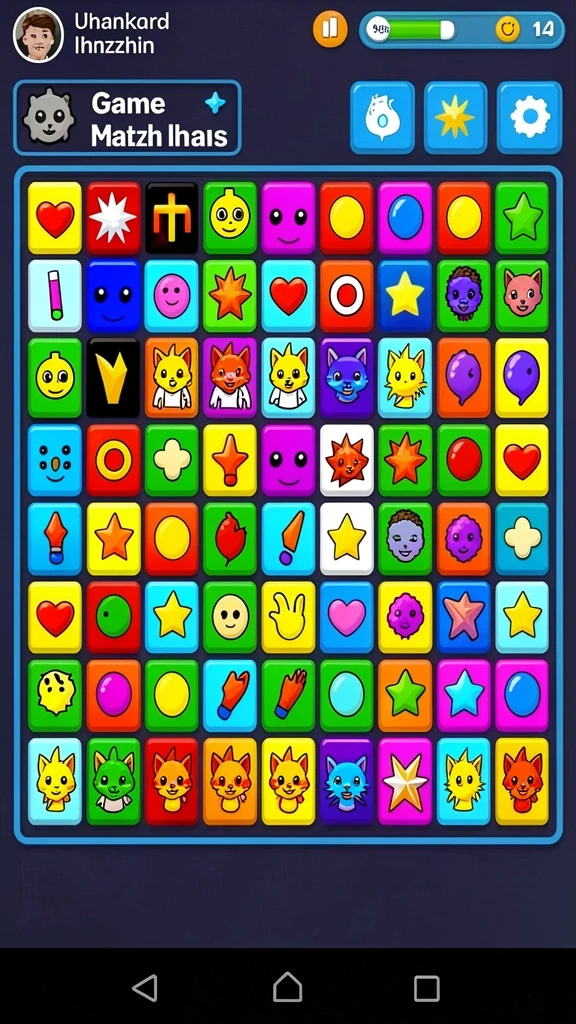
Task: Select the pink heart on blue tile
Action: coord(347,617)
